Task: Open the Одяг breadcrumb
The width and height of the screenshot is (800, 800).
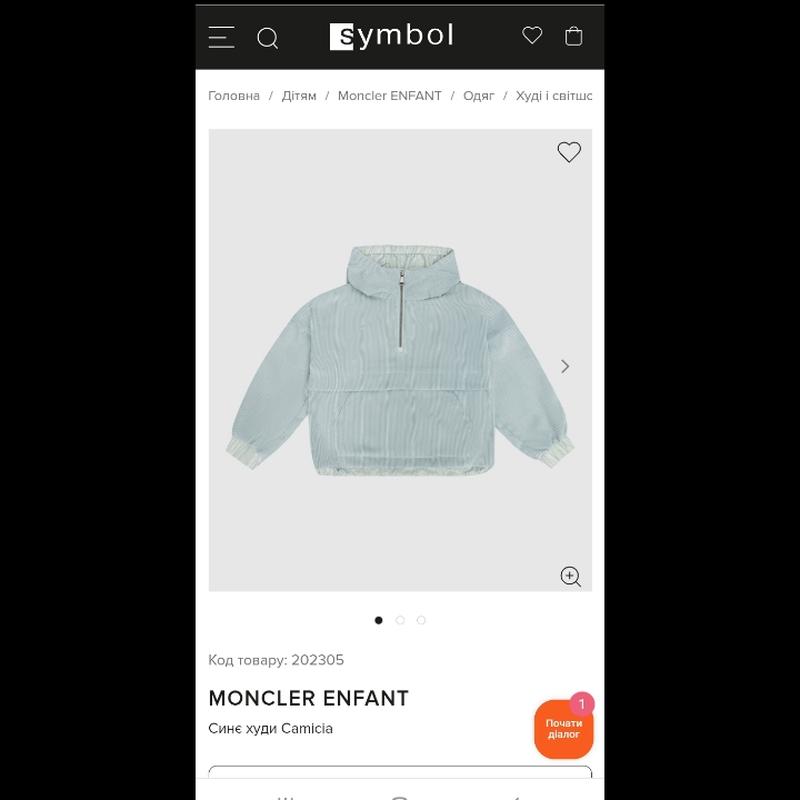Action: pos(479,96)
